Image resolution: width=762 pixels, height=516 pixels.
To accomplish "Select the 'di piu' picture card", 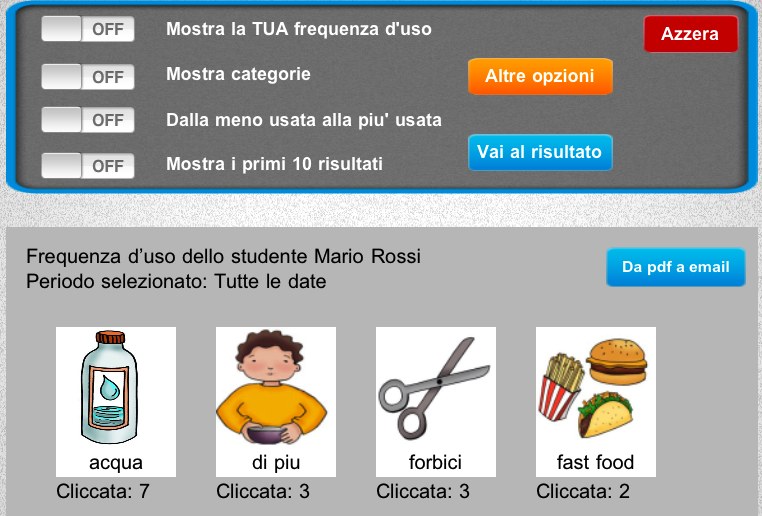I will pyautogui.click(x=276, y=401).
